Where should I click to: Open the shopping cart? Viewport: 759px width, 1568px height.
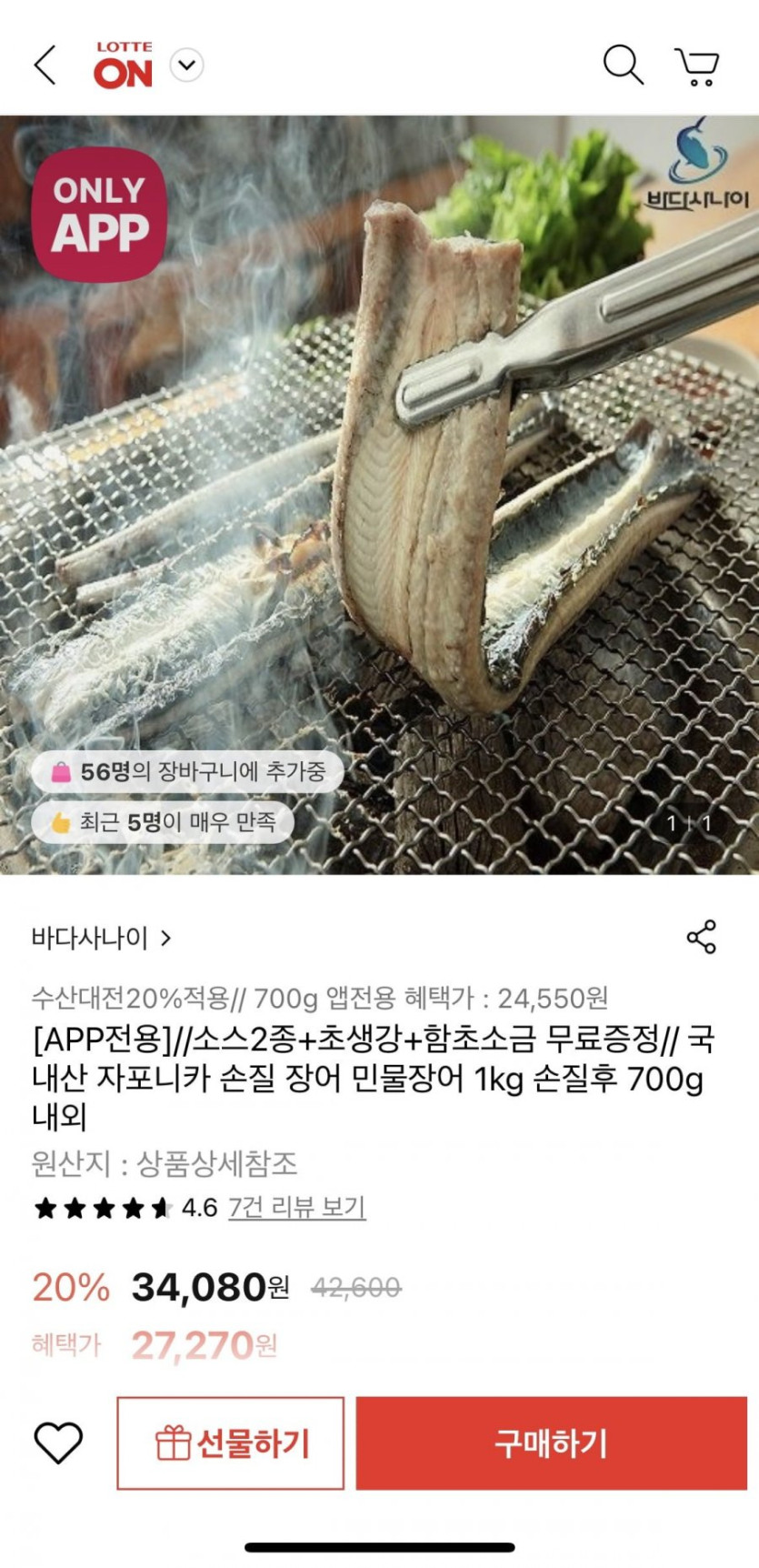pos(697,66)
